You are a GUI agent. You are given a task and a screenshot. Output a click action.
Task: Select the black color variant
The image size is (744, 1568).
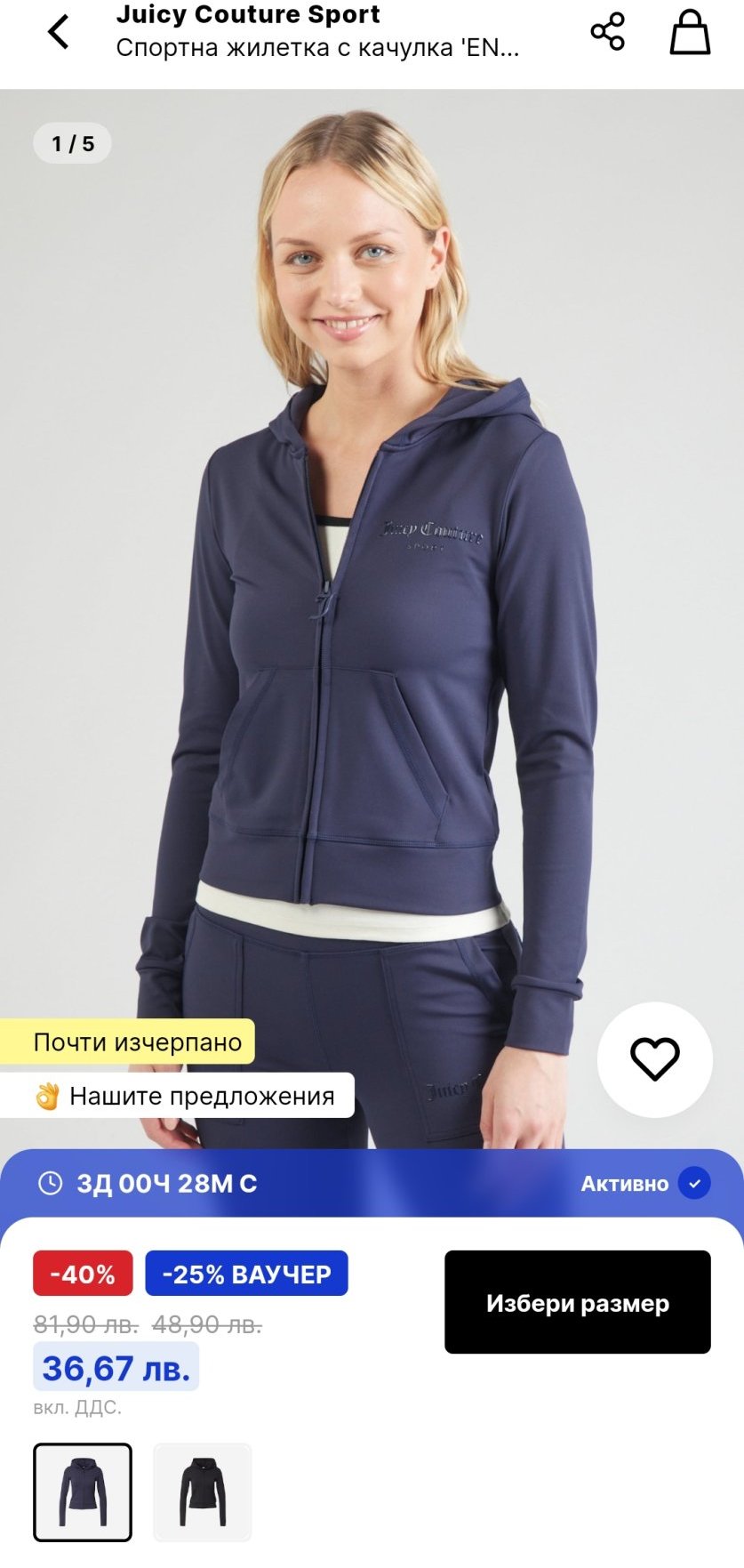point(203,1492)
